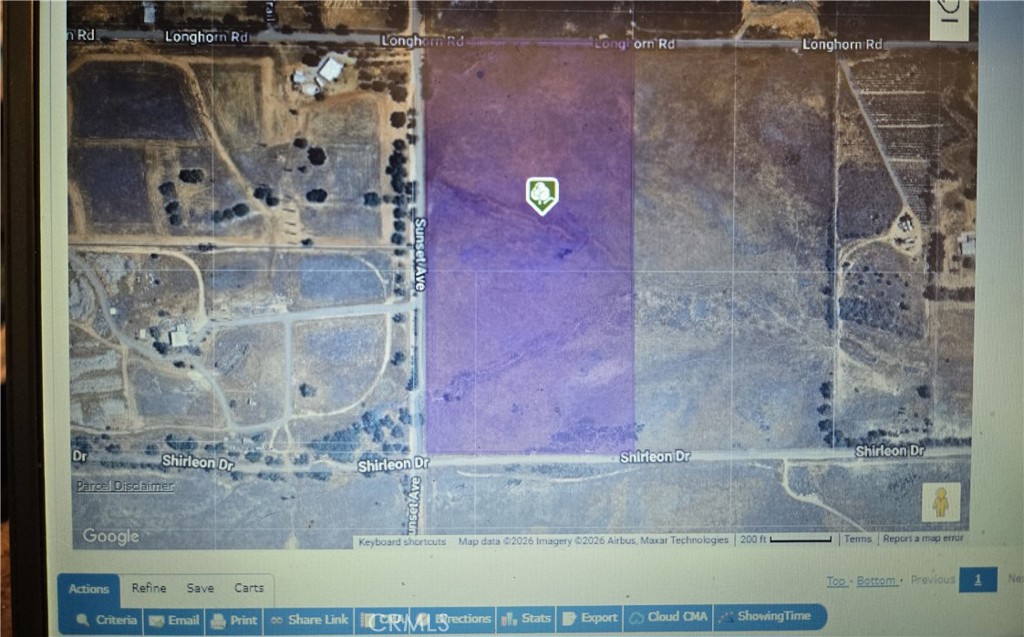Open the map Terms link
Screen dimensions: 1024x637
857,539
